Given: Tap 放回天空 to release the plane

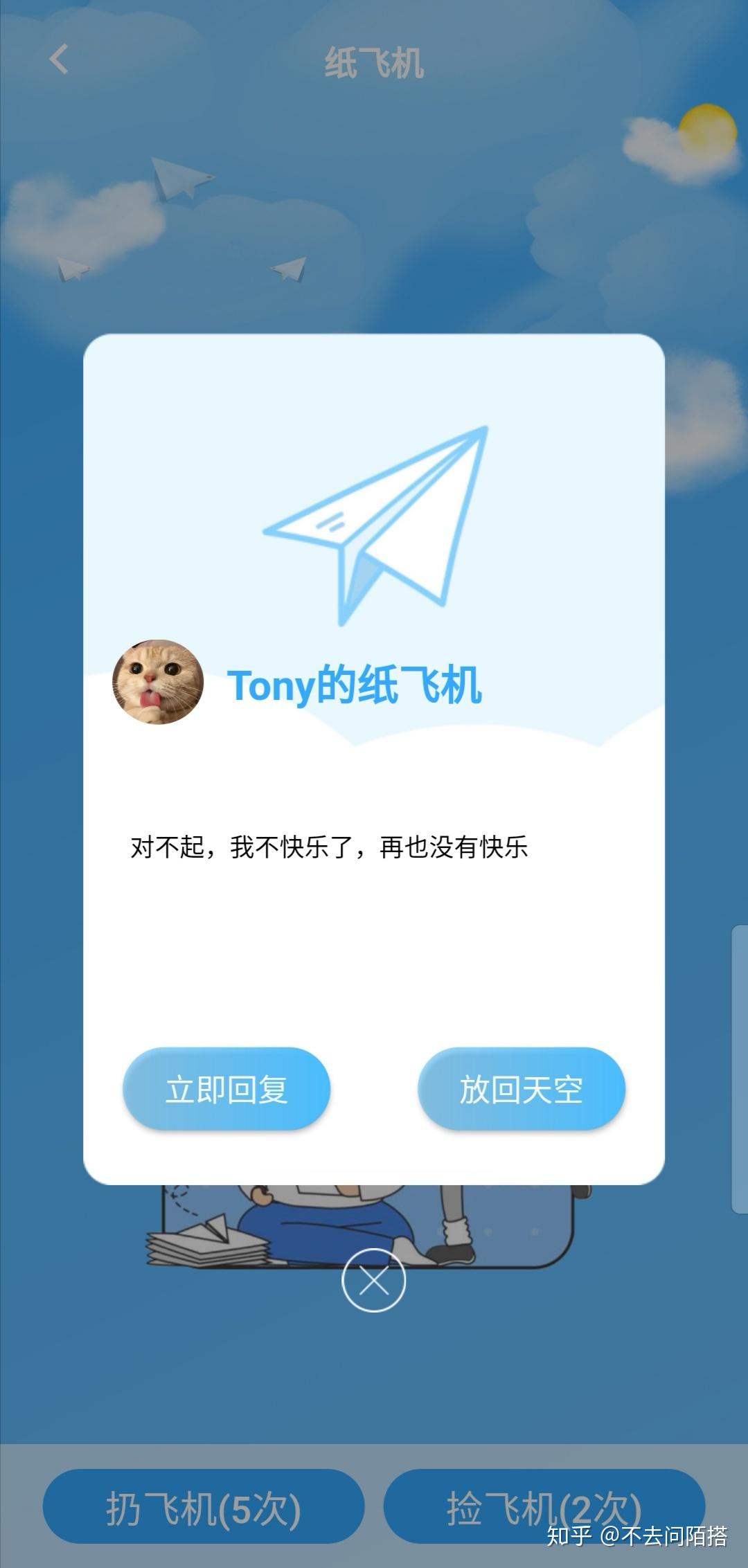Looking at the screenshot, I should click(522, 1089).
